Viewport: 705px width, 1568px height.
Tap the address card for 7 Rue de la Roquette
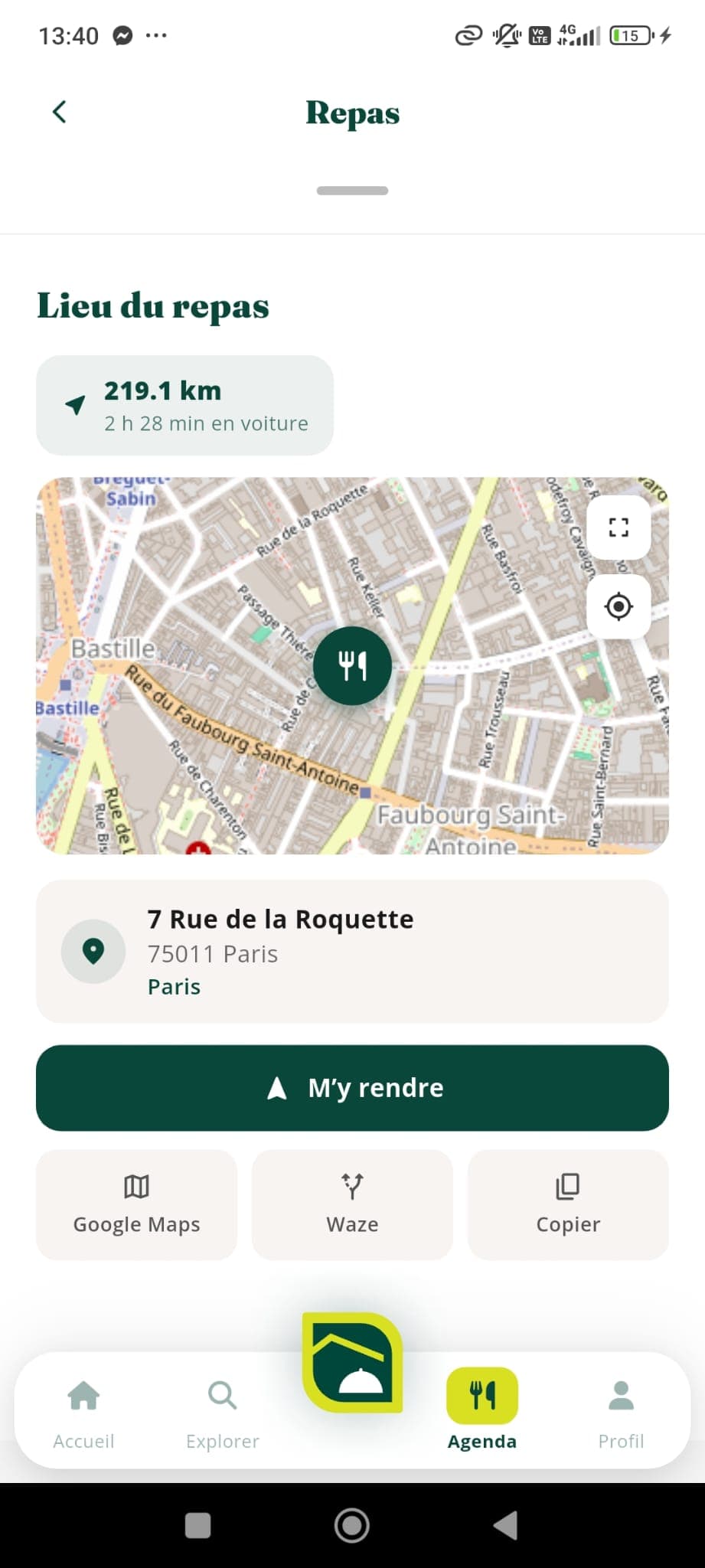point(352,950)
